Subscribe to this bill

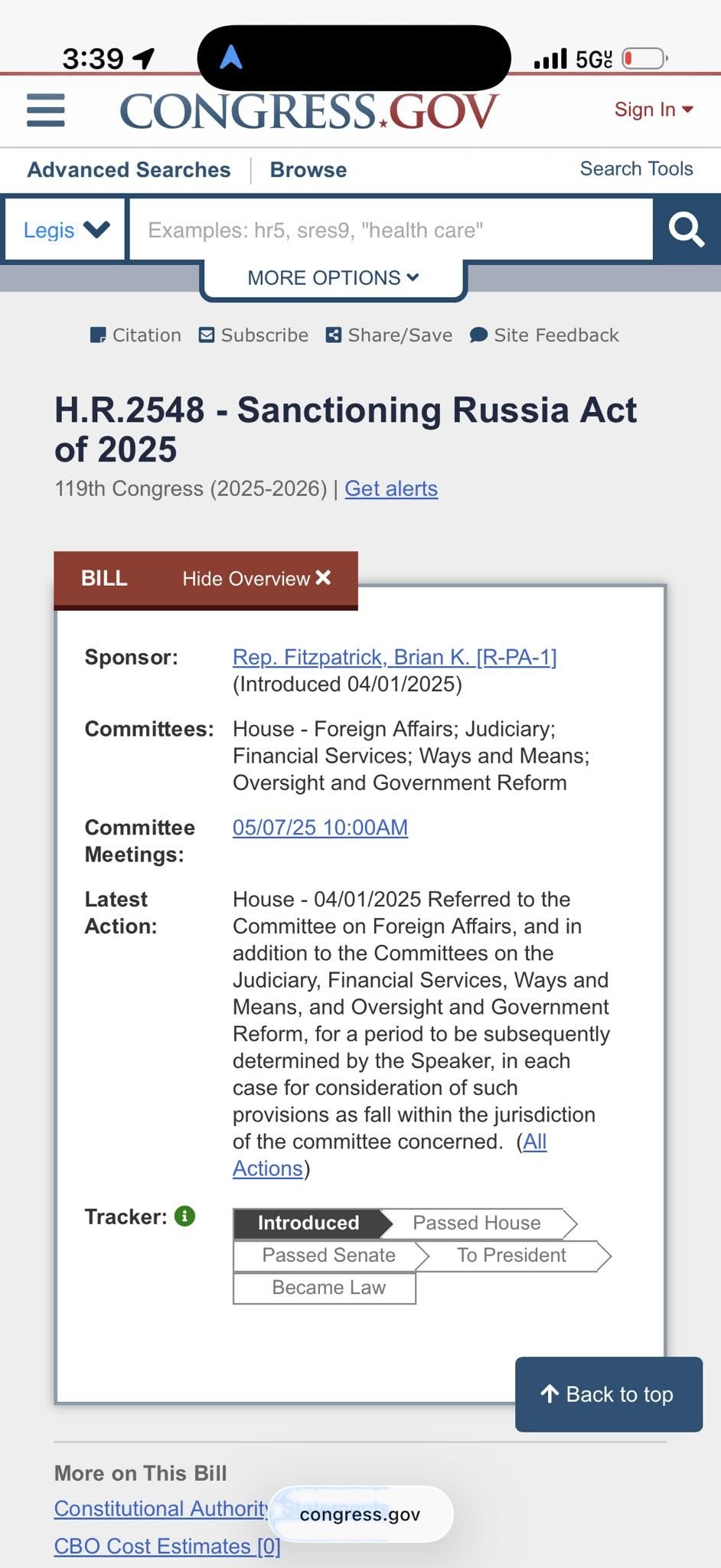(x=253, y=335)
